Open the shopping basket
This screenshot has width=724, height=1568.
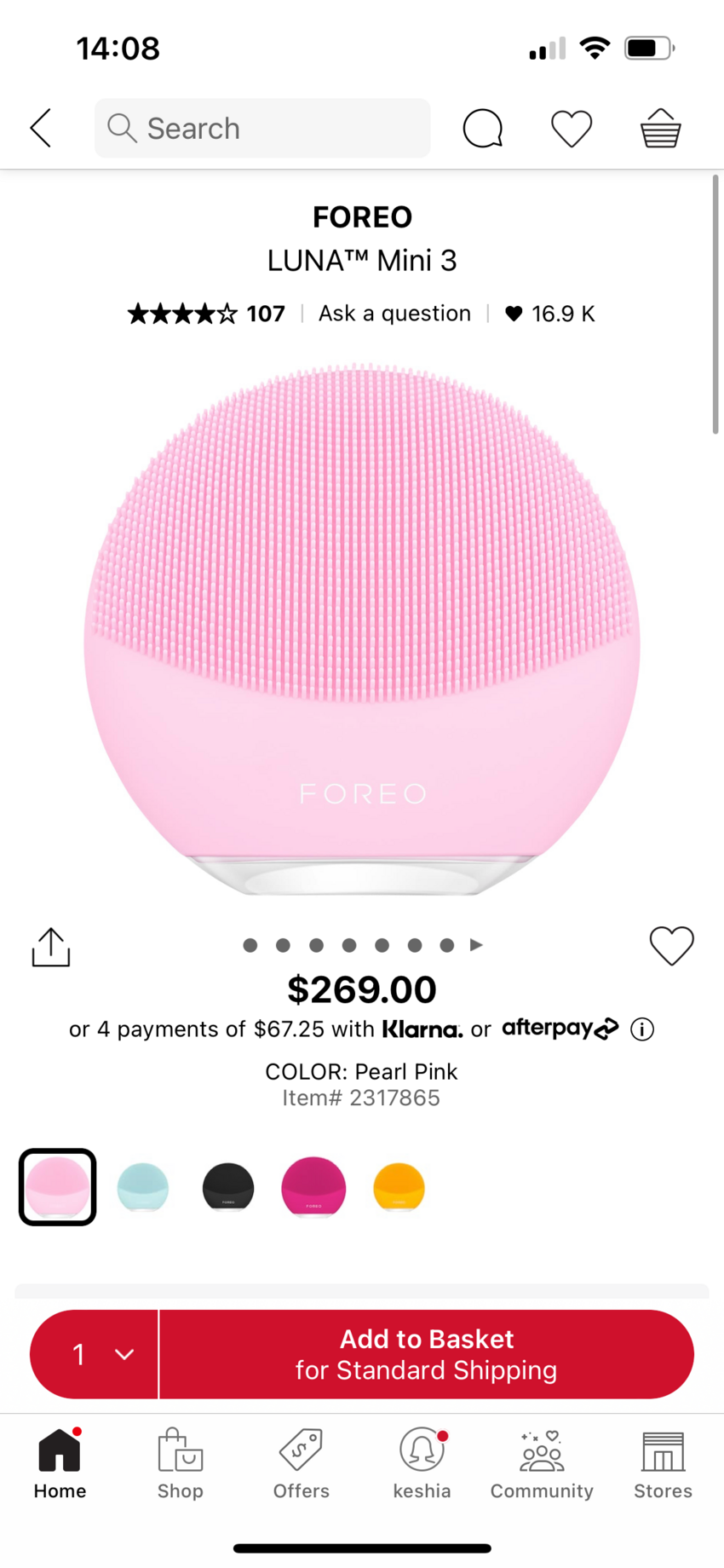tap(660, 129)
